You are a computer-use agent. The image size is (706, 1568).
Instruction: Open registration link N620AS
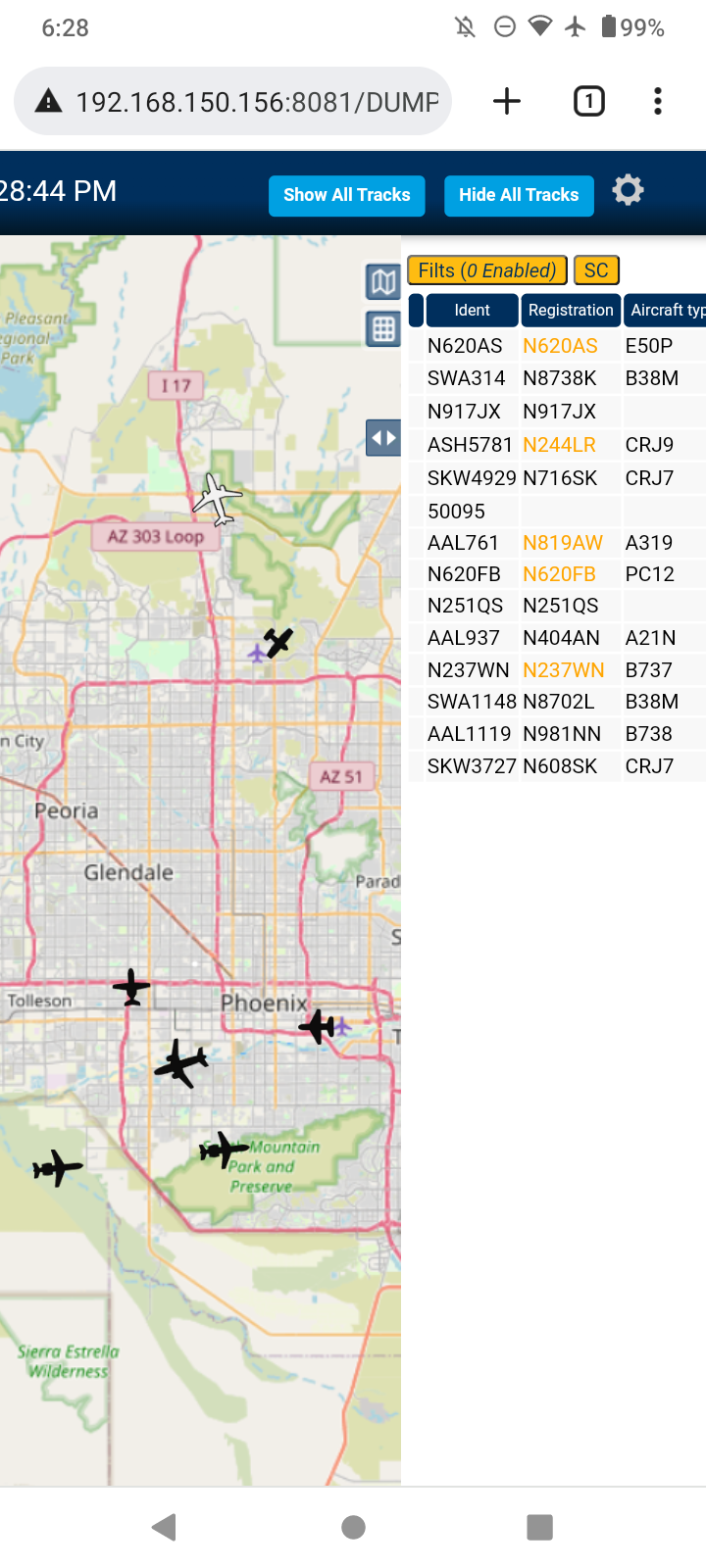[560, 346]
